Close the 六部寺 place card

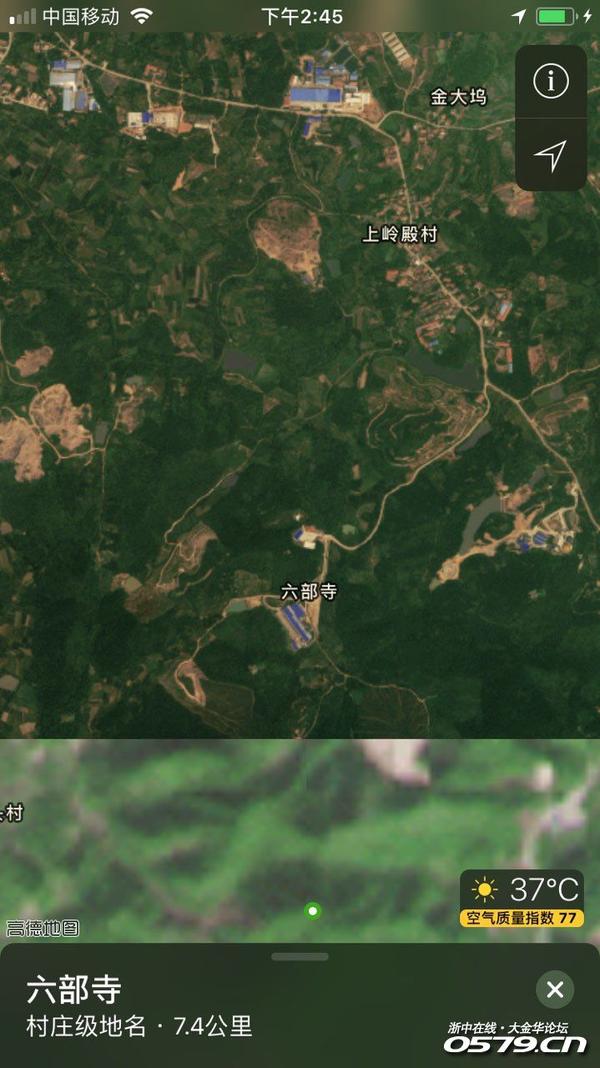tap(555, 990)
